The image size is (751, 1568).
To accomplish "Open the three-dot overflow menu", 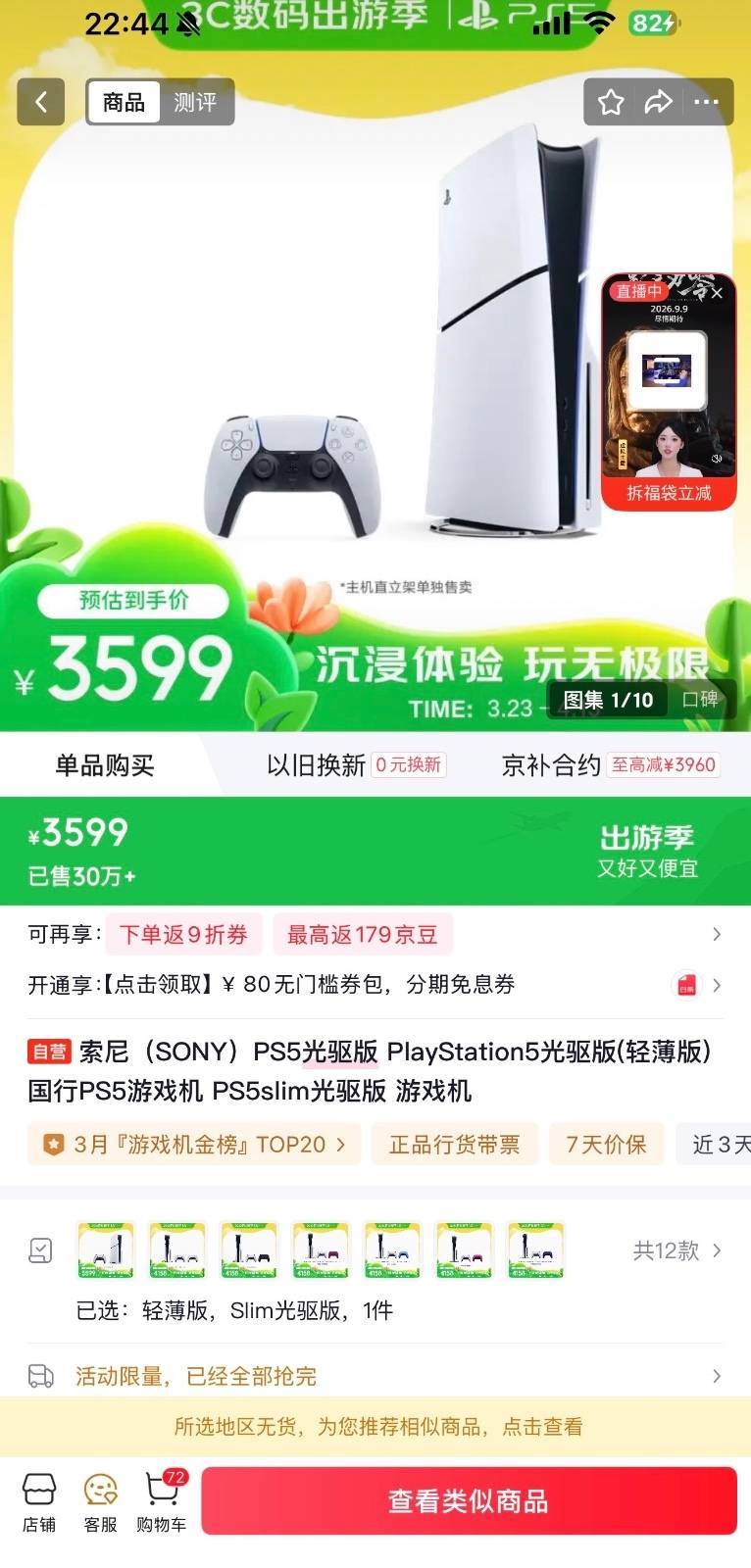I will 706,102.
